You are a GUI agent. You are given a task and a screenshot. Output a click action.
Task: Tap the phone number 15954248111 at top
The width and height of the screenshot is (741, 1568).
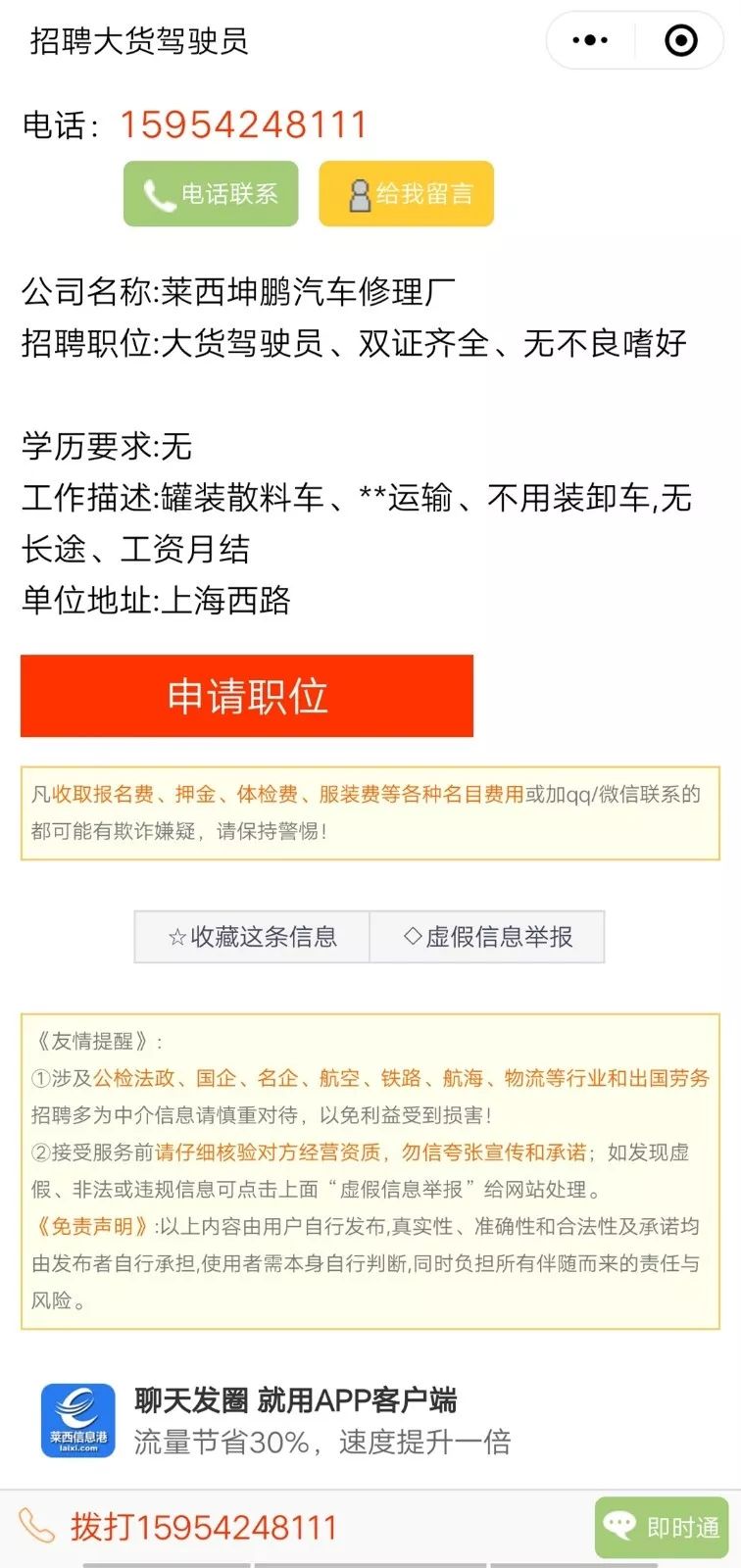coord(243,124)
